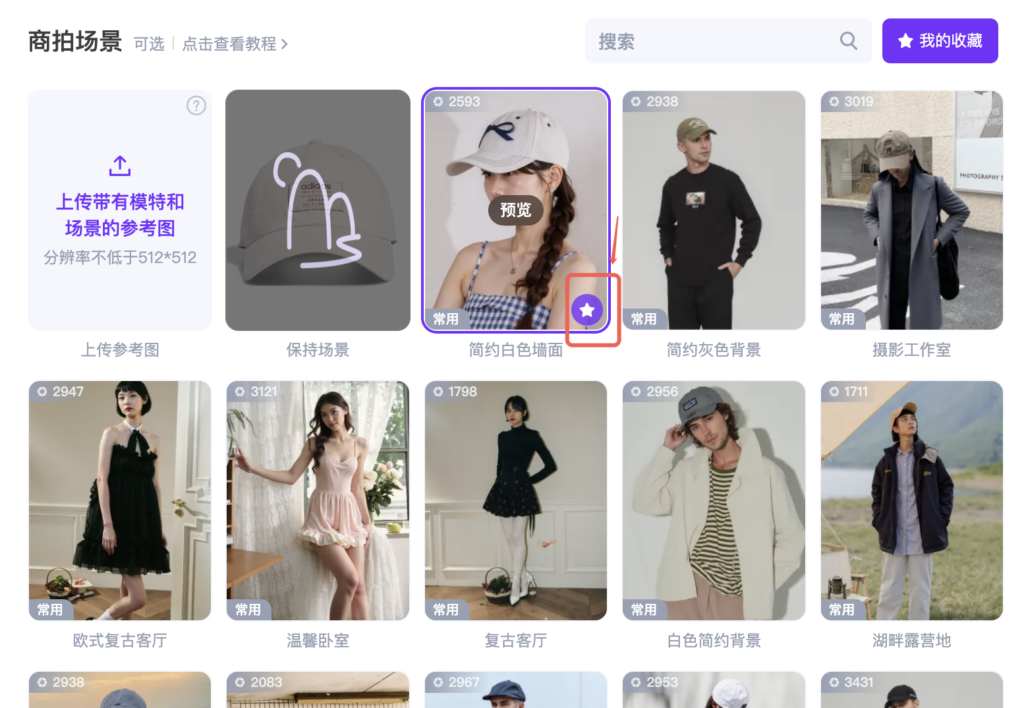Viewport: 1024px width, 708px height.
Task: Open the 点击查看教程 tutorial link
Action: click(x=235, y=43)
